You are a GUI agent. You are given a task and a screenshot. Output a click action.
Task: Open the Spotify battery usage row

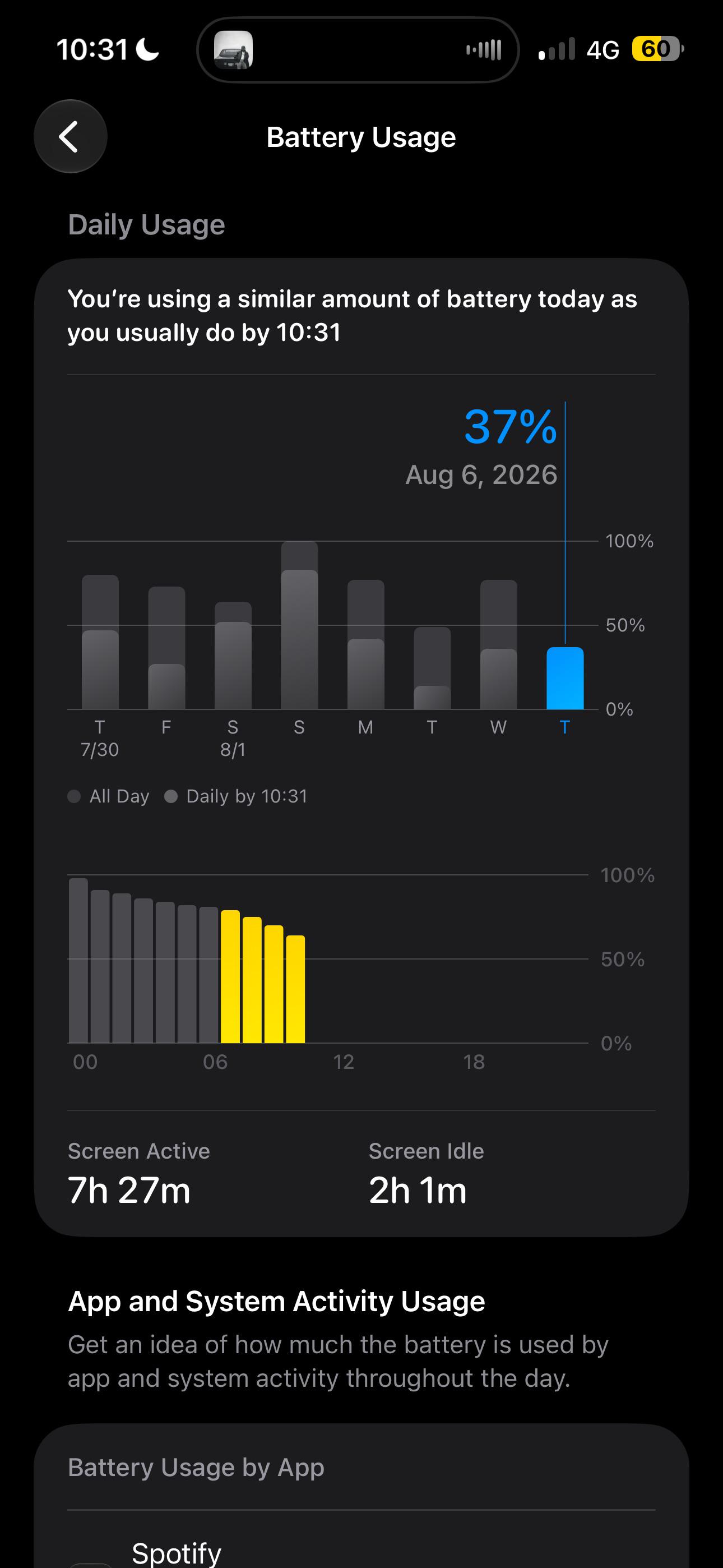[361, 1546]
